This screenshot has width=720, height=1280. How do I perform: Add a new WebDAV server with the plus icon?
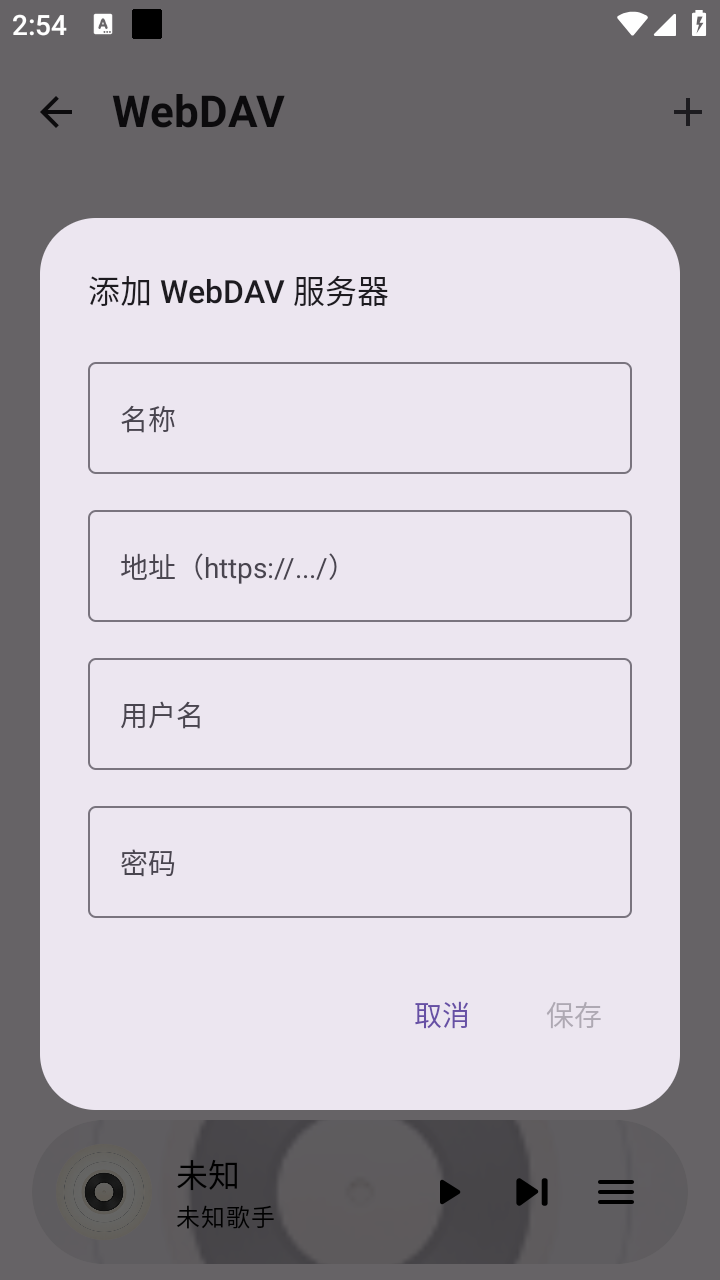point(687,112)
